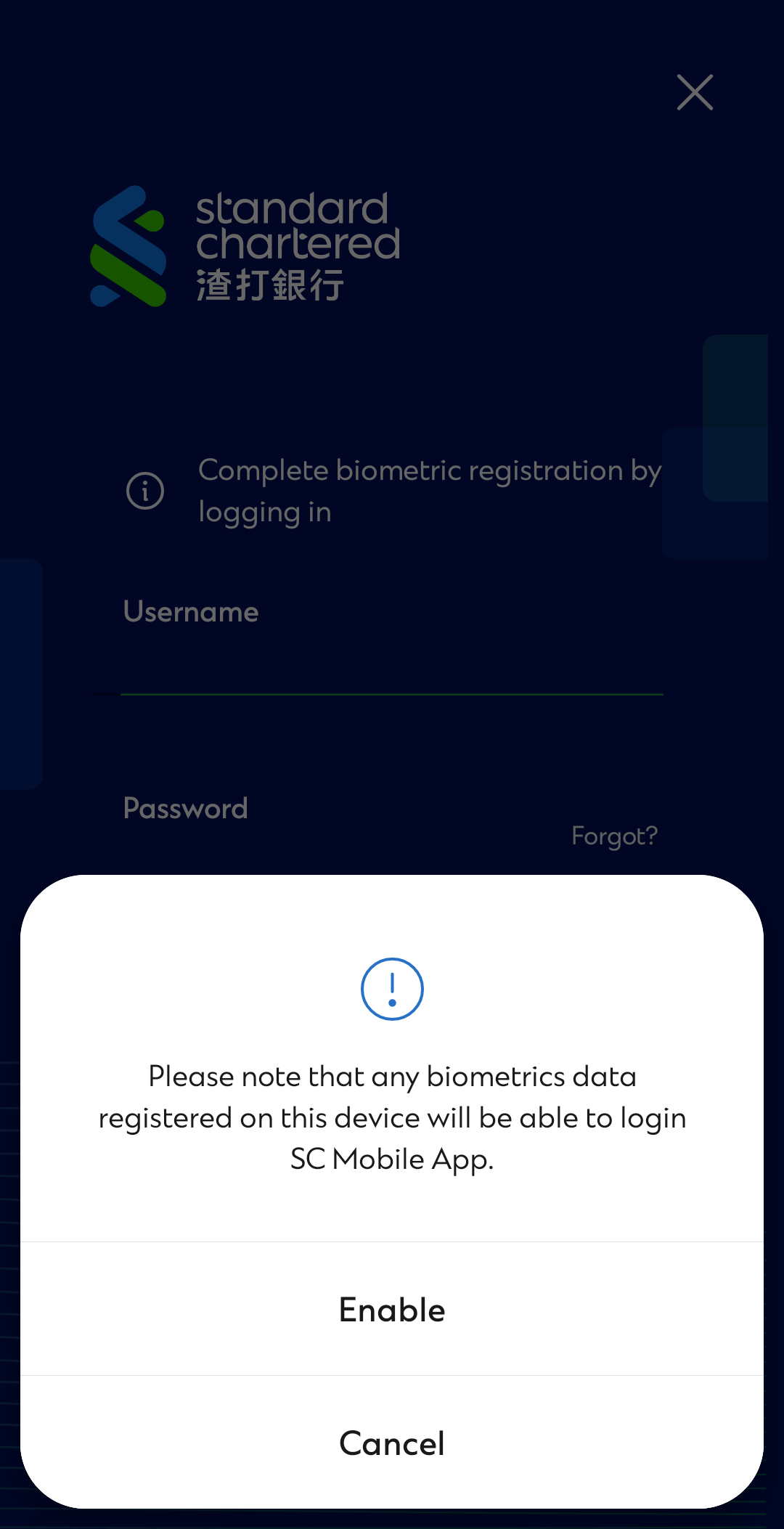Cancel the biometrics registration prompt
The image size is (784, 1529).
[392, 1442]
